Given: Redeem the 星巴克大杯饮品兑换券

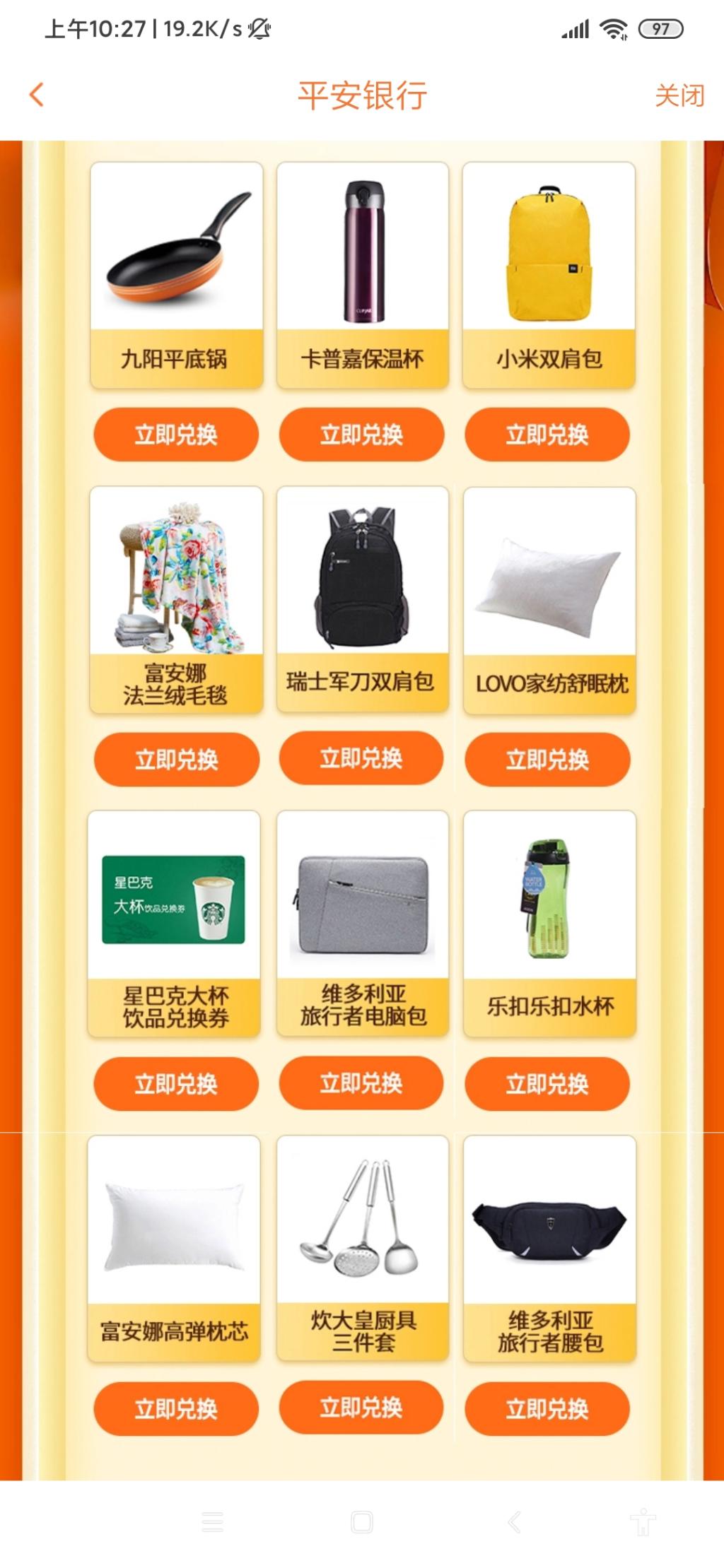Looking at the screenshot, I should point(176,1084).
